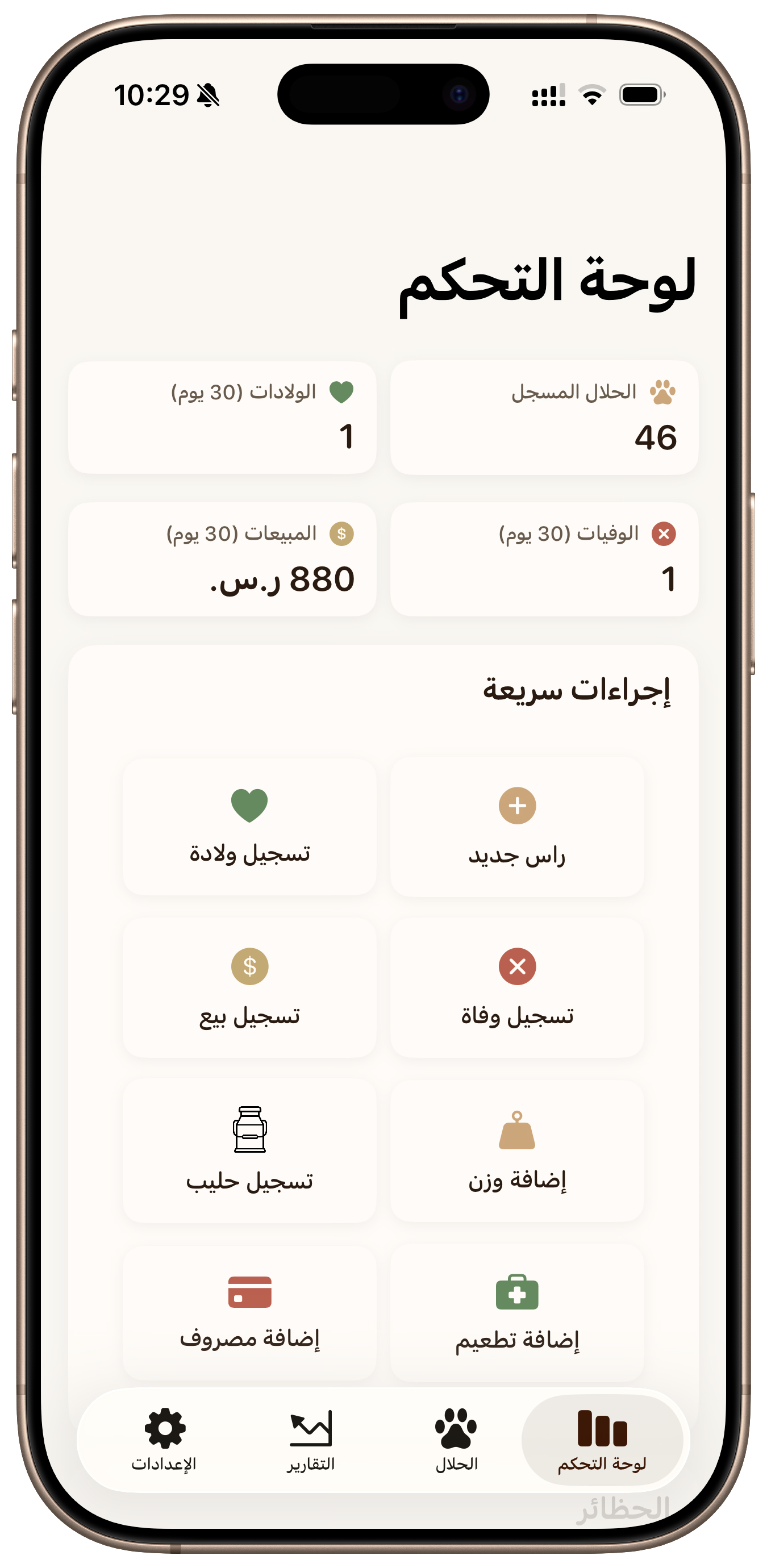The image size is (767, 1568).
Task: Open the الوفيات (30 يوم) stat card
Action: click(544, 559)
